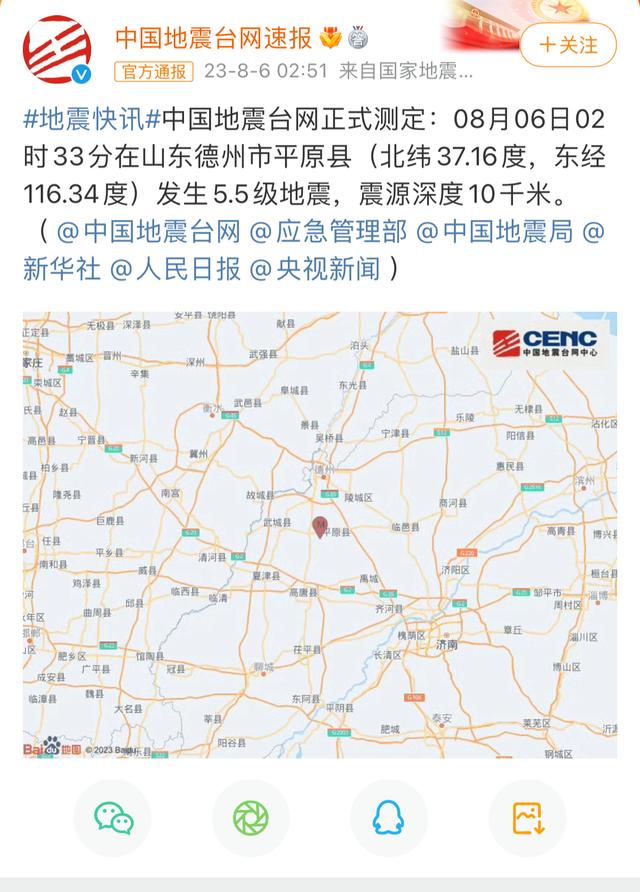Follow 中国地震台网速报 with the 关注 button
Screen dimensions: 640x892
pos(568,46)
